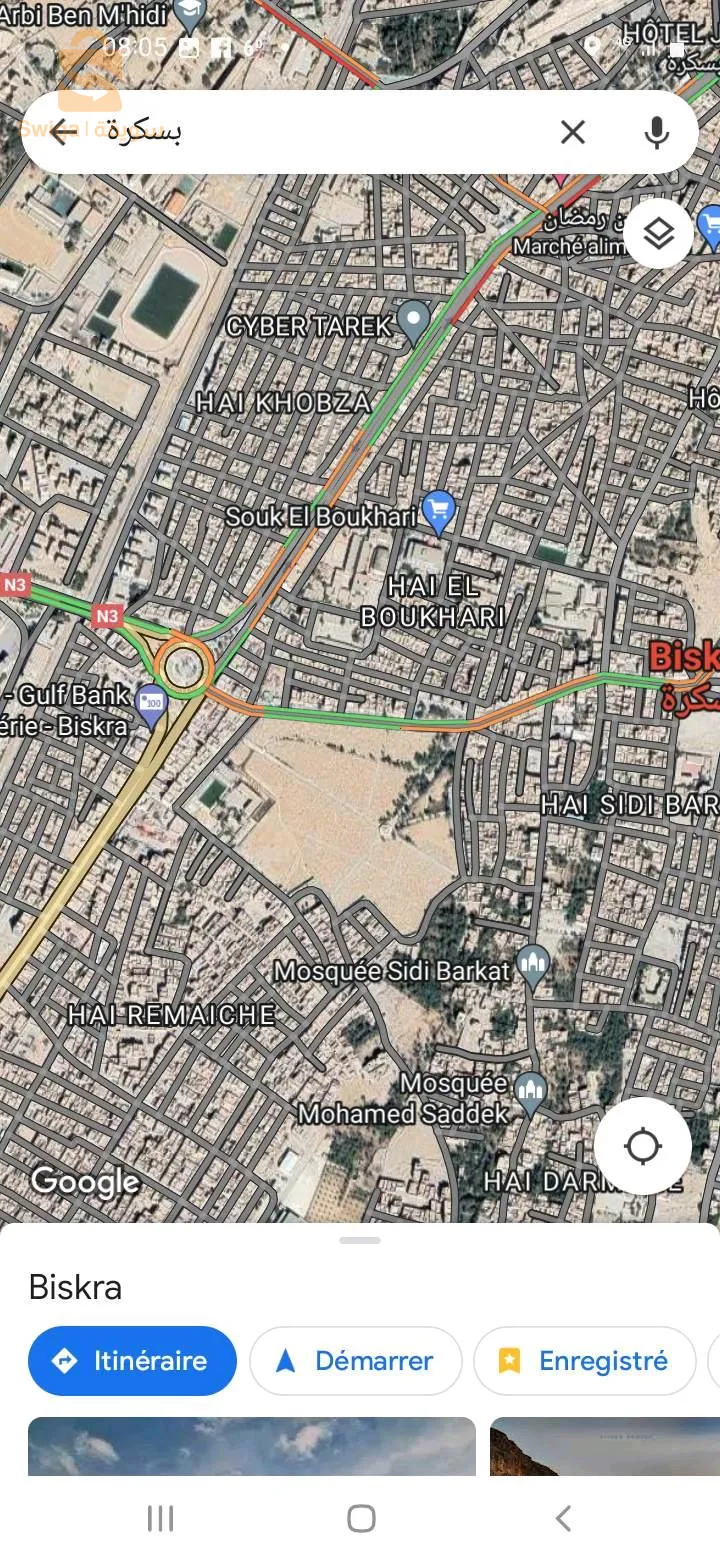Tap Enregistré to manage saved status
Viewport: 720px width, 1560px height.
(584, 1360)
